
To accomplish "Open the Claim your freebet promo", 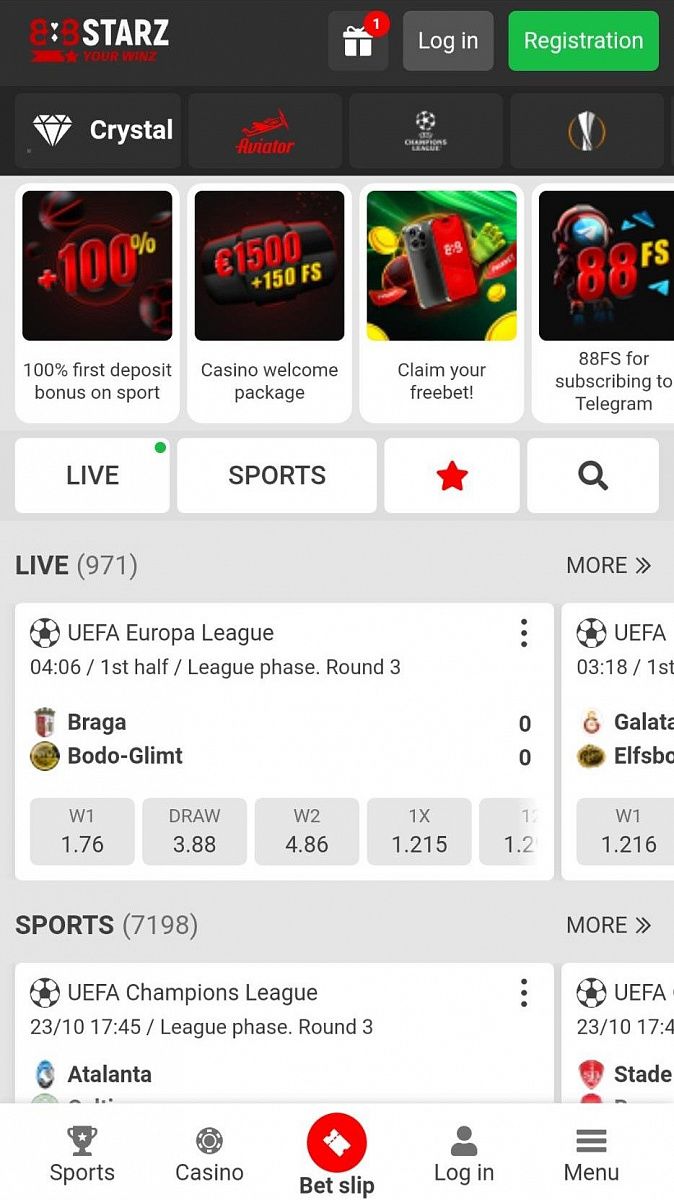I will [x=441, y=302].
